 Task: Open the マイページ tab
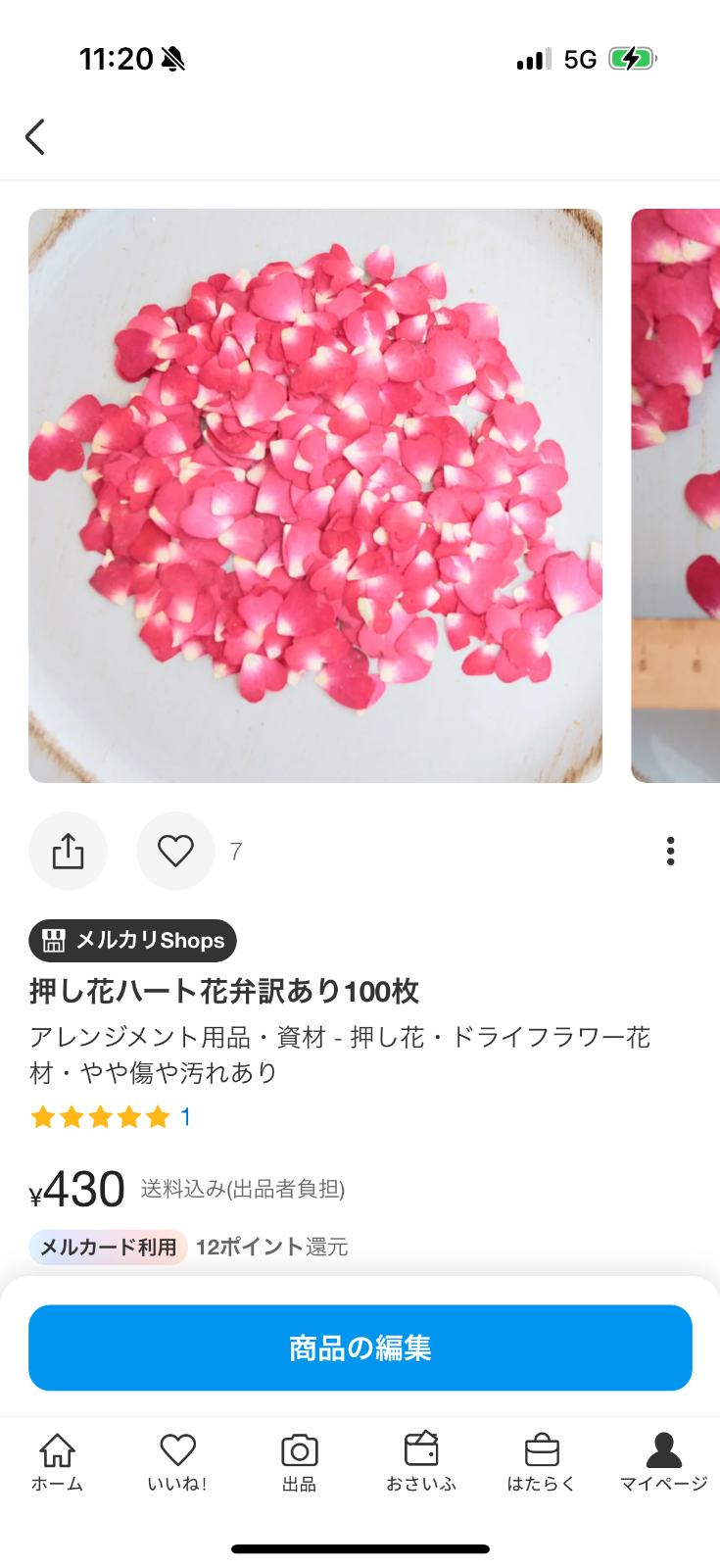(663, 1462)
